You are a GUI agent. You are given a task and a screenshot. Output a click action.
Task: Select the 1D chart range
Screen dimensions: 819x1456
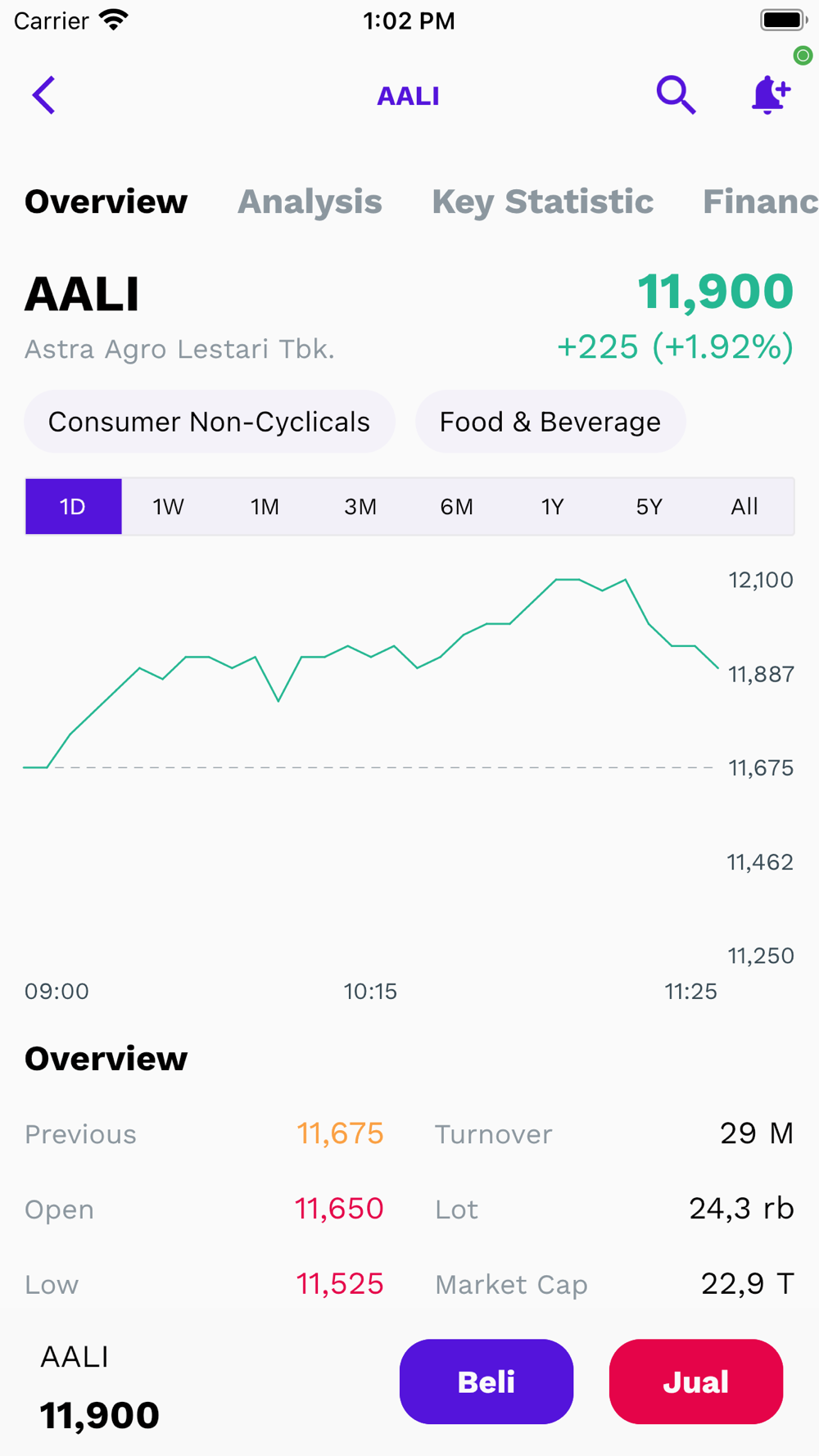(74, 507)
